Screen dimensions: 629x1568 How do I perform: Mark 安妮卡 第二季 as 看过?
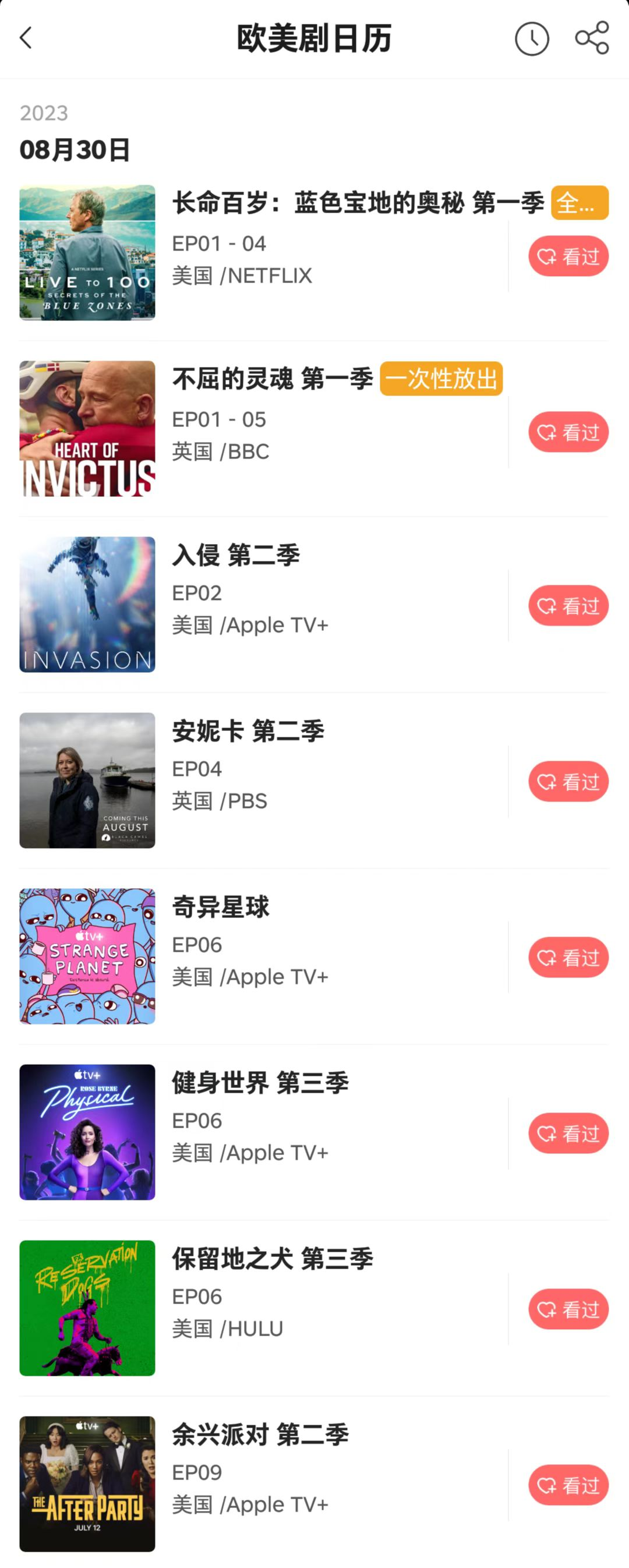click(568, 782)
